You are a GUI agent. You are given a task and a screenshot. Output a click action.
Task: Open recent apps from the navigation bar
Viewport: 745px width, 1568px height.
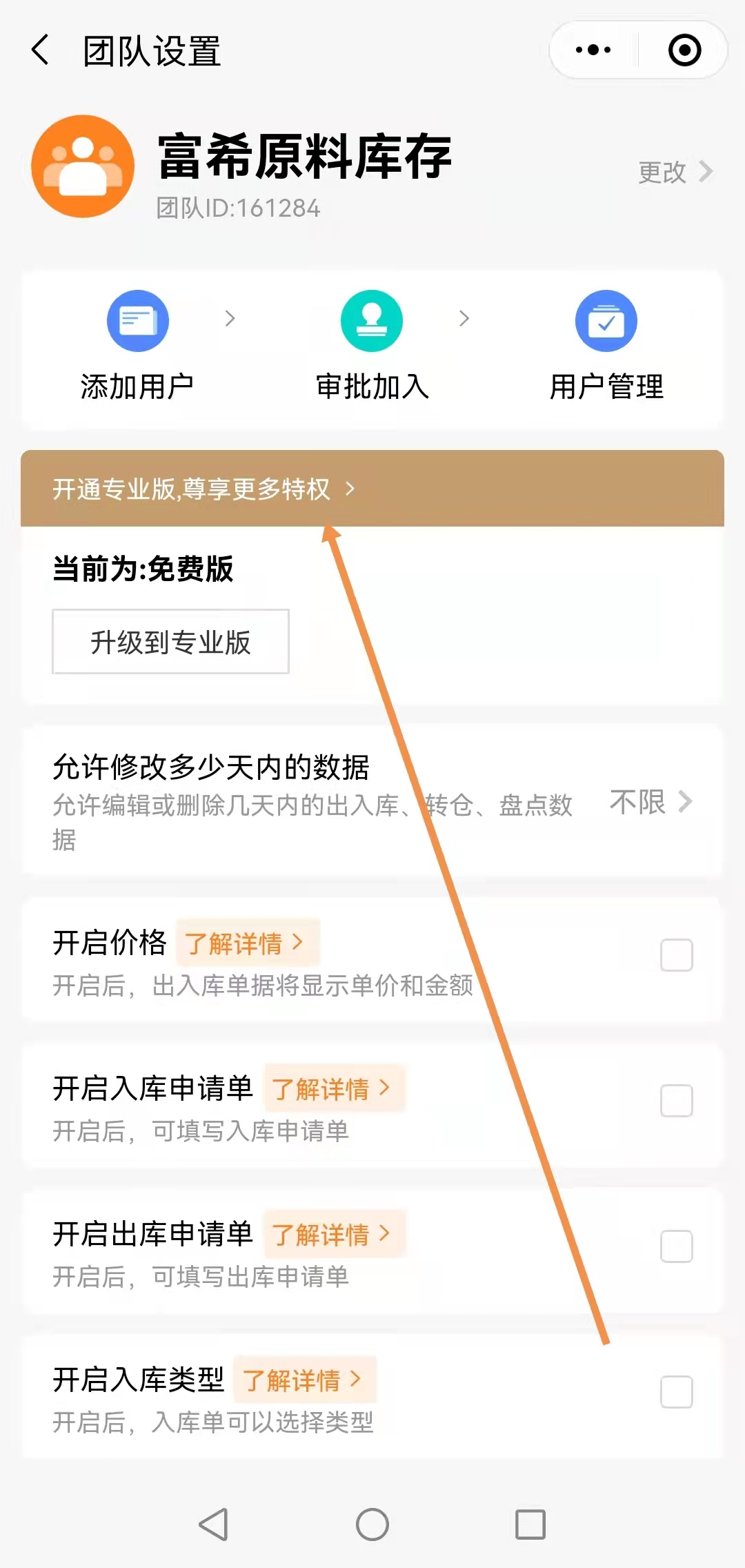tap(530, 1525)
